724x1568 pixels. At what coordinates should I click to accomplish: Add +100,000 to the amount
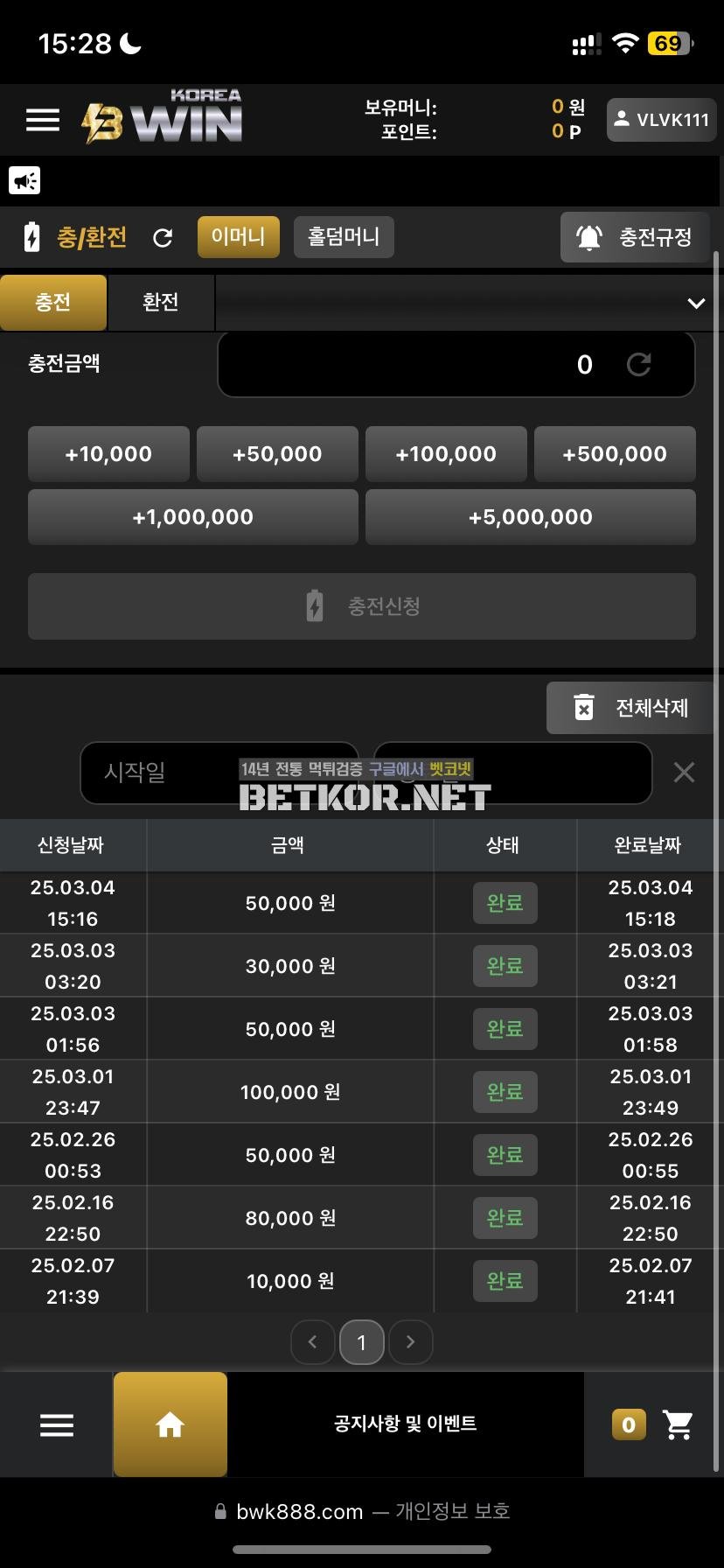click(446, 454)
